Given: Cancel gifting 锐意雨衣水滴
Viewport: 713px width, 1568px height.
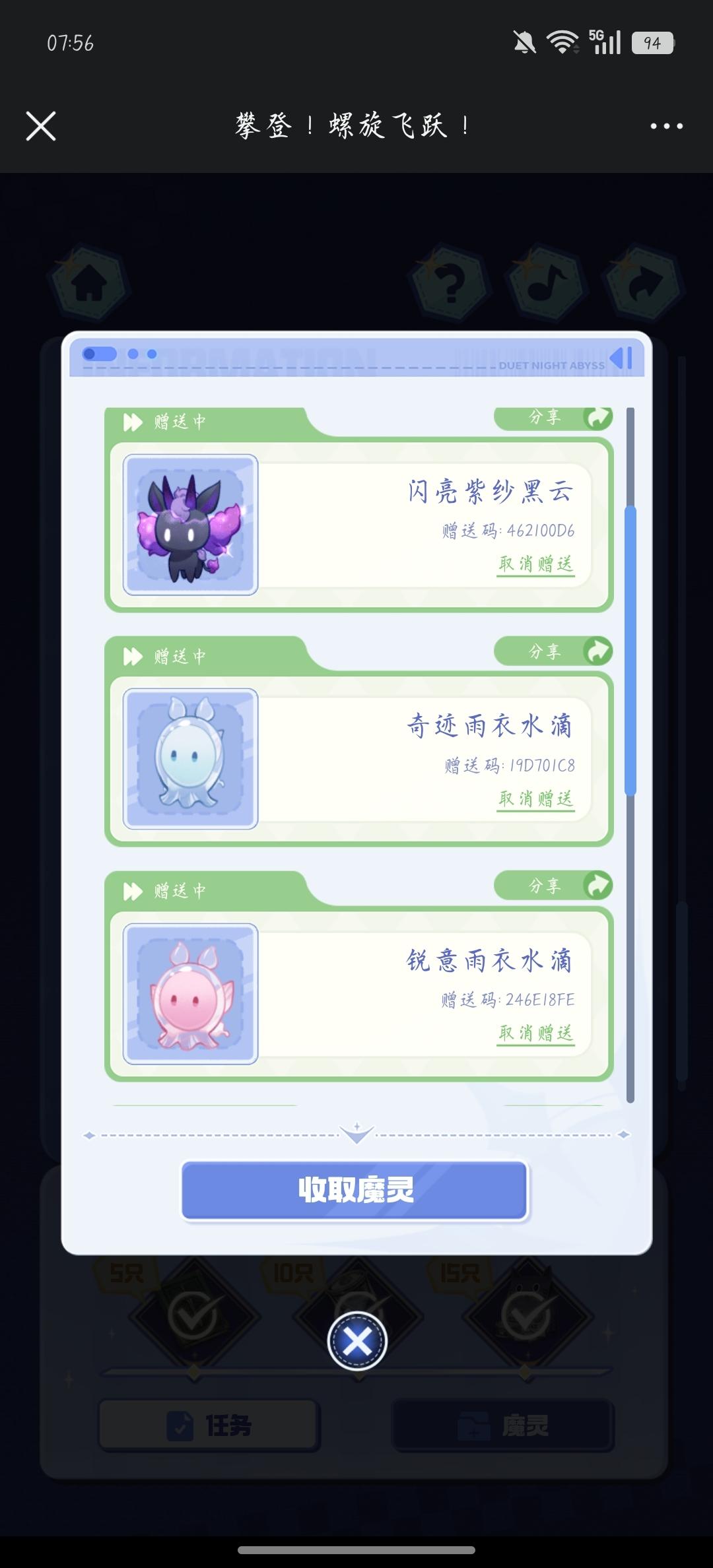Looking at the screenshot, I should coord(535,1033).
